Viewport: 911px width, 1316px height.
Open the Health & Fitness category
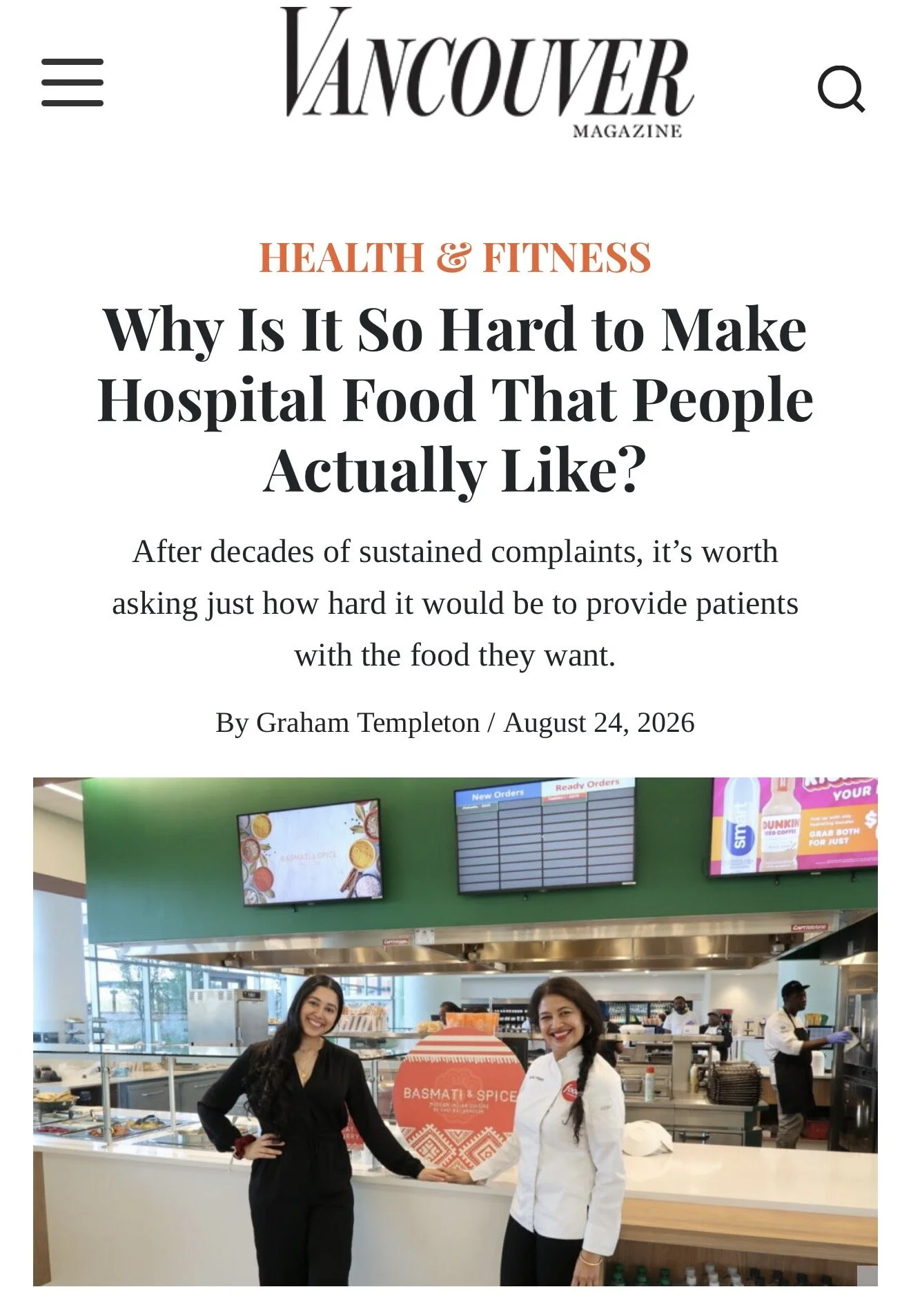point(455,258)
